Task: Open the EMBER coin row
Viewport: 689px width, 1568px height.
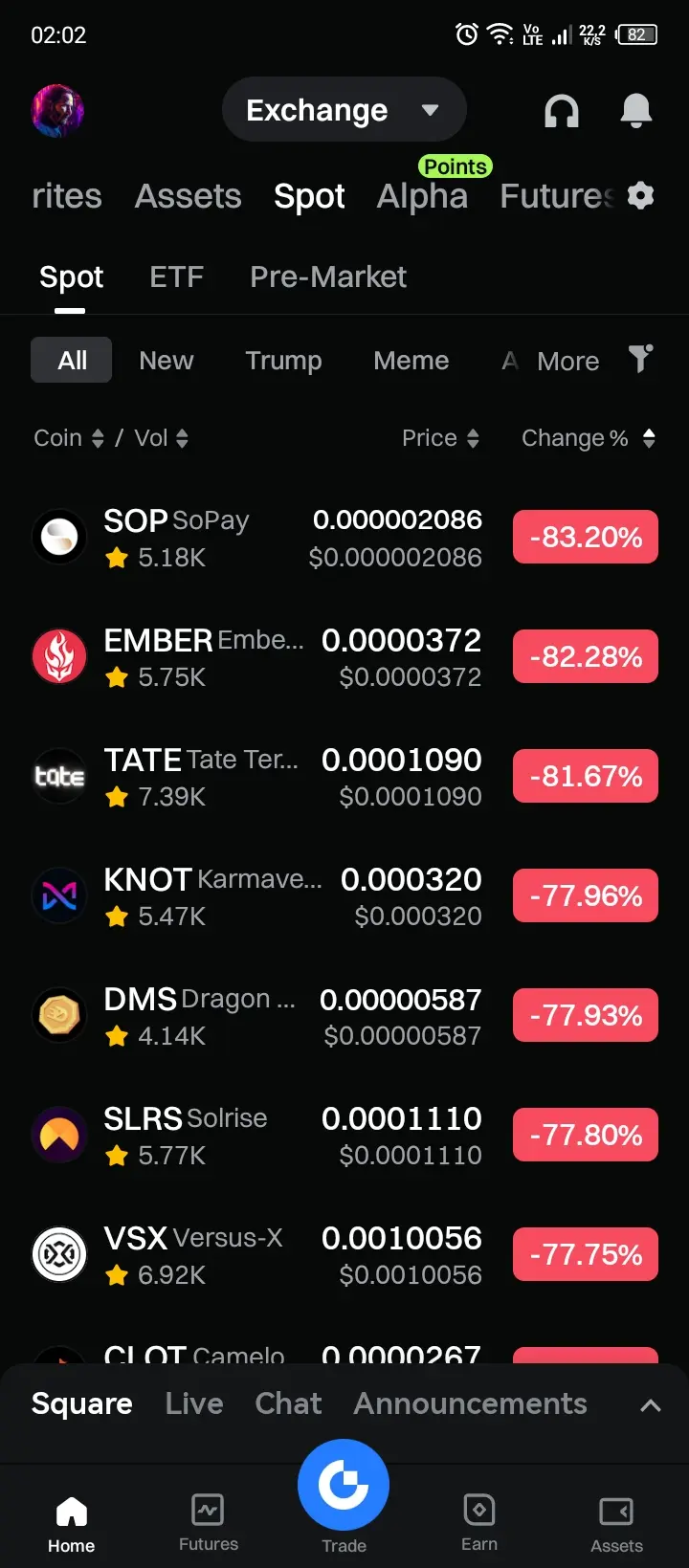Action: click(x=258, y=657)
